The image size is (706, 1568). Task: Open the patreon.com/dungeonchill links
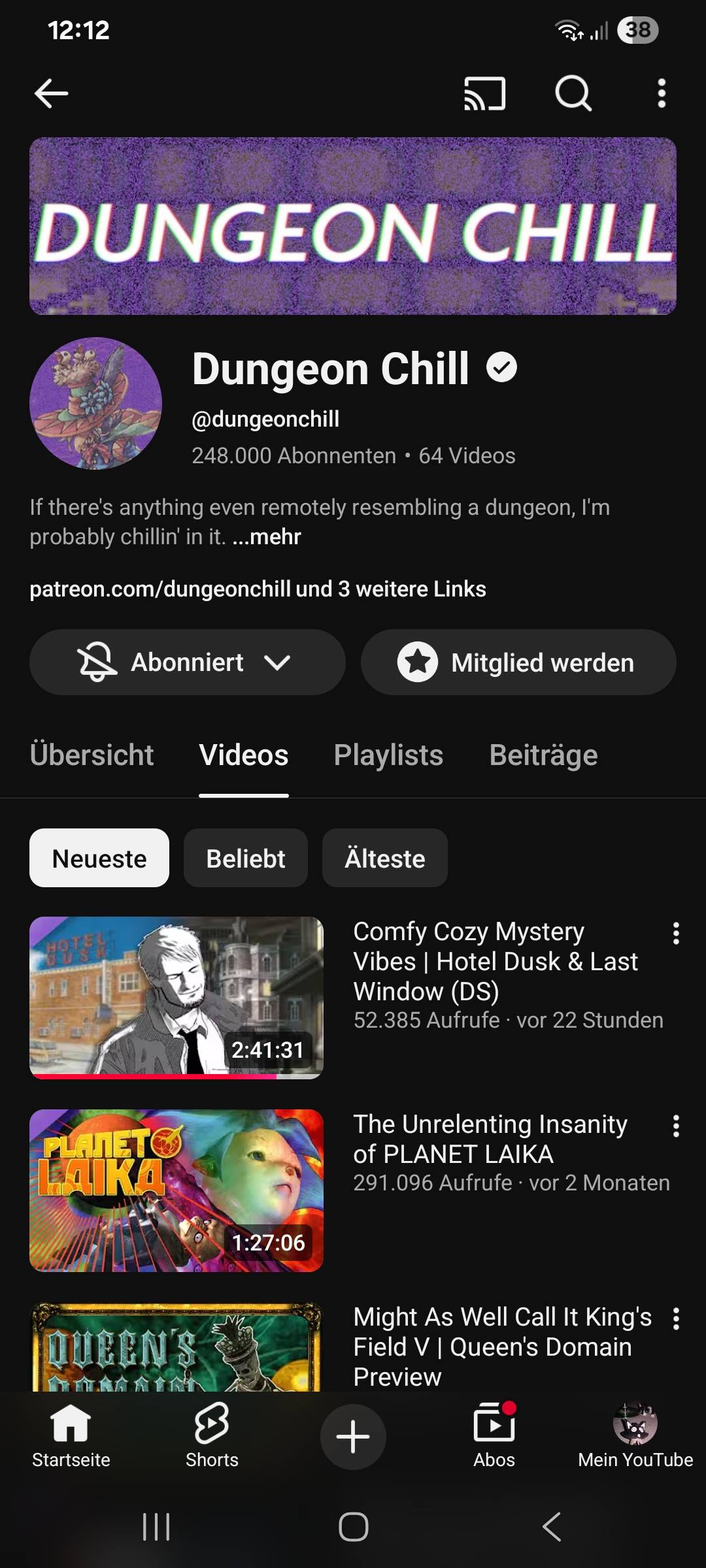tap(258, 589)
